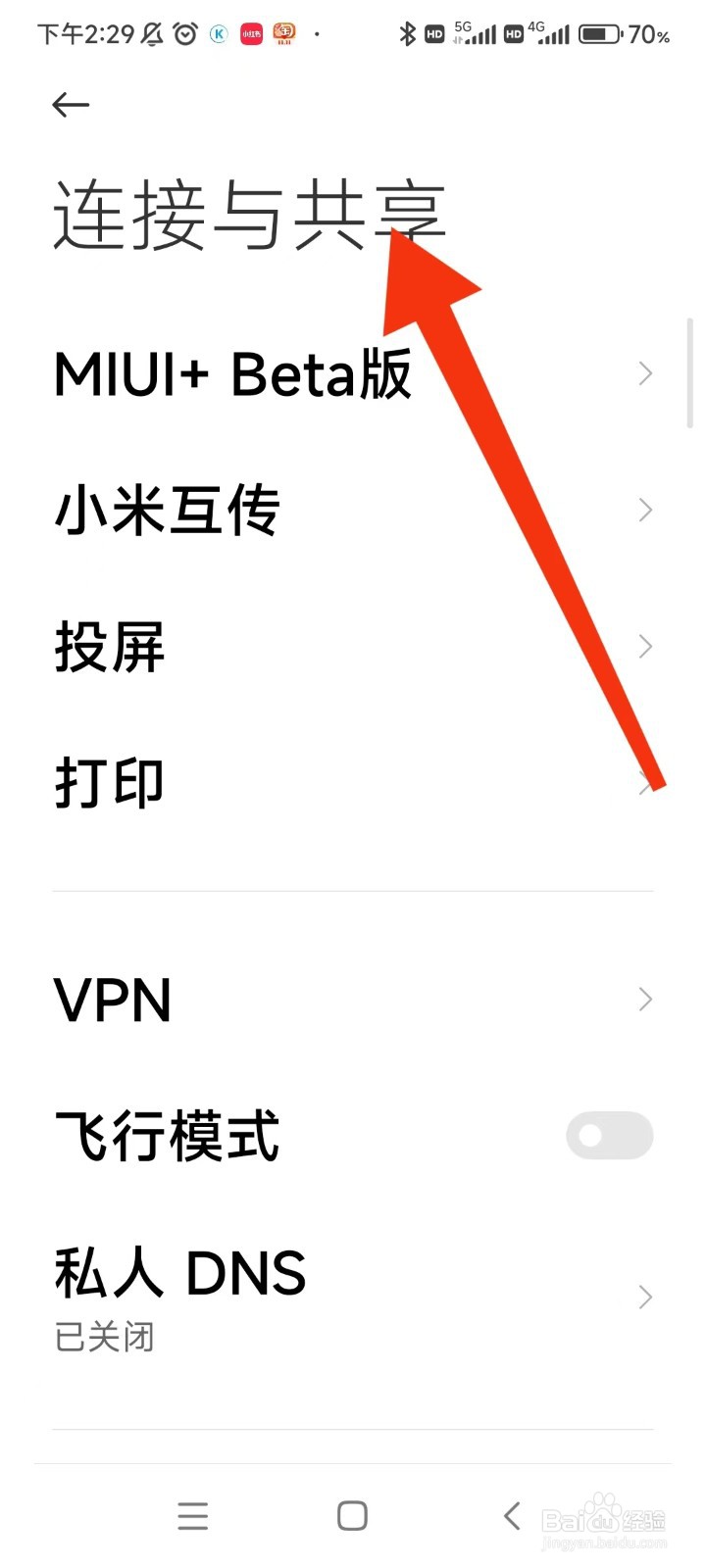Open the 打印 settings entry
Screen dimensions: 706x1568
coord(109,781)
